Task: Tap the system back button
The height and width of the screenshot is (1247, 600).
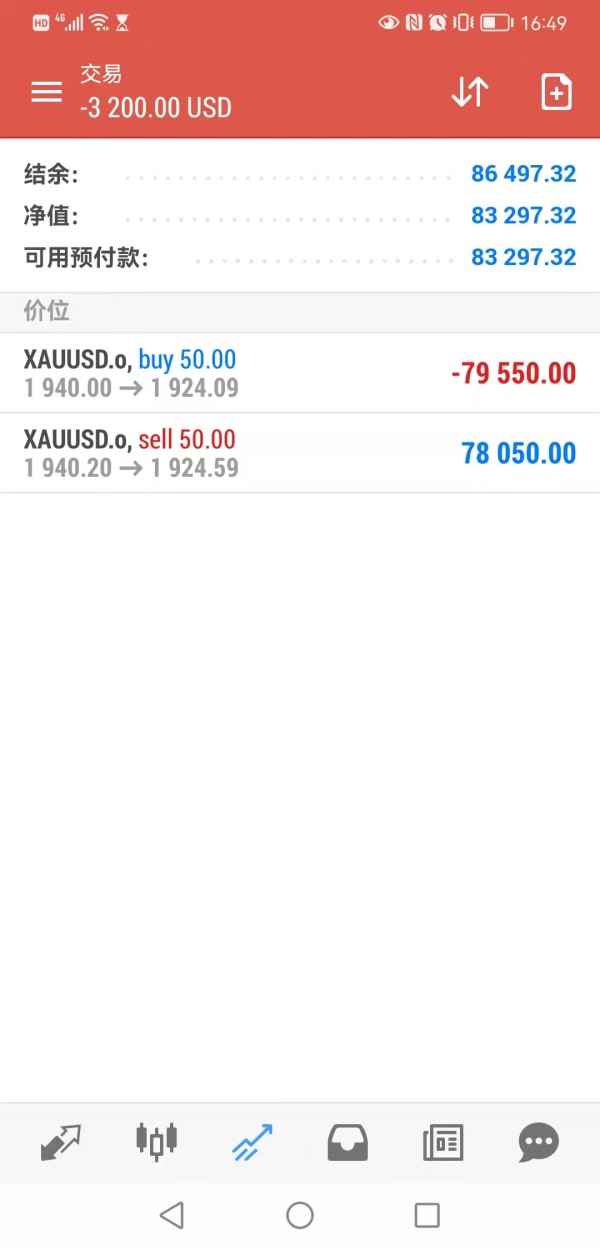Action: 172,1215
